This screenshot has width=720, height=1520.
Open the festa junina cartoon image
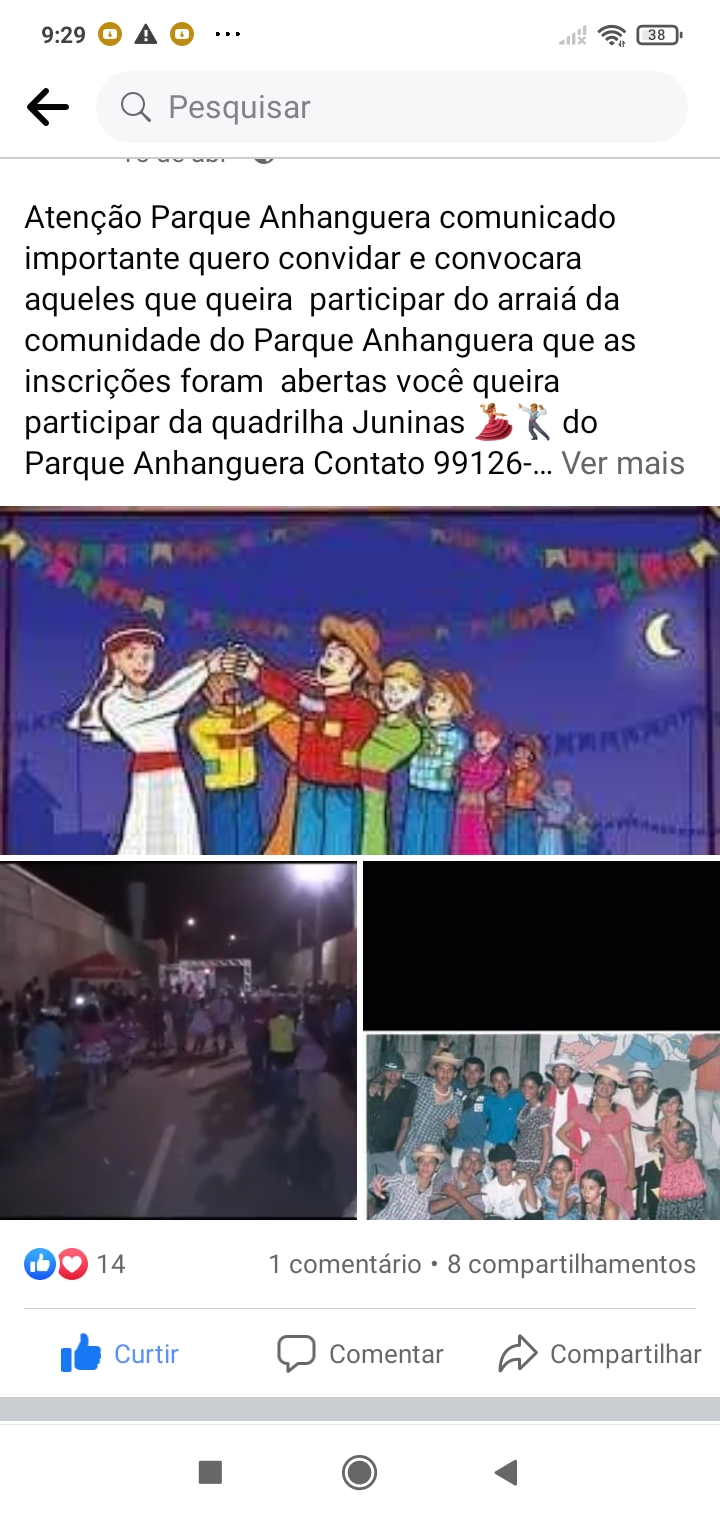pos(360,681)
